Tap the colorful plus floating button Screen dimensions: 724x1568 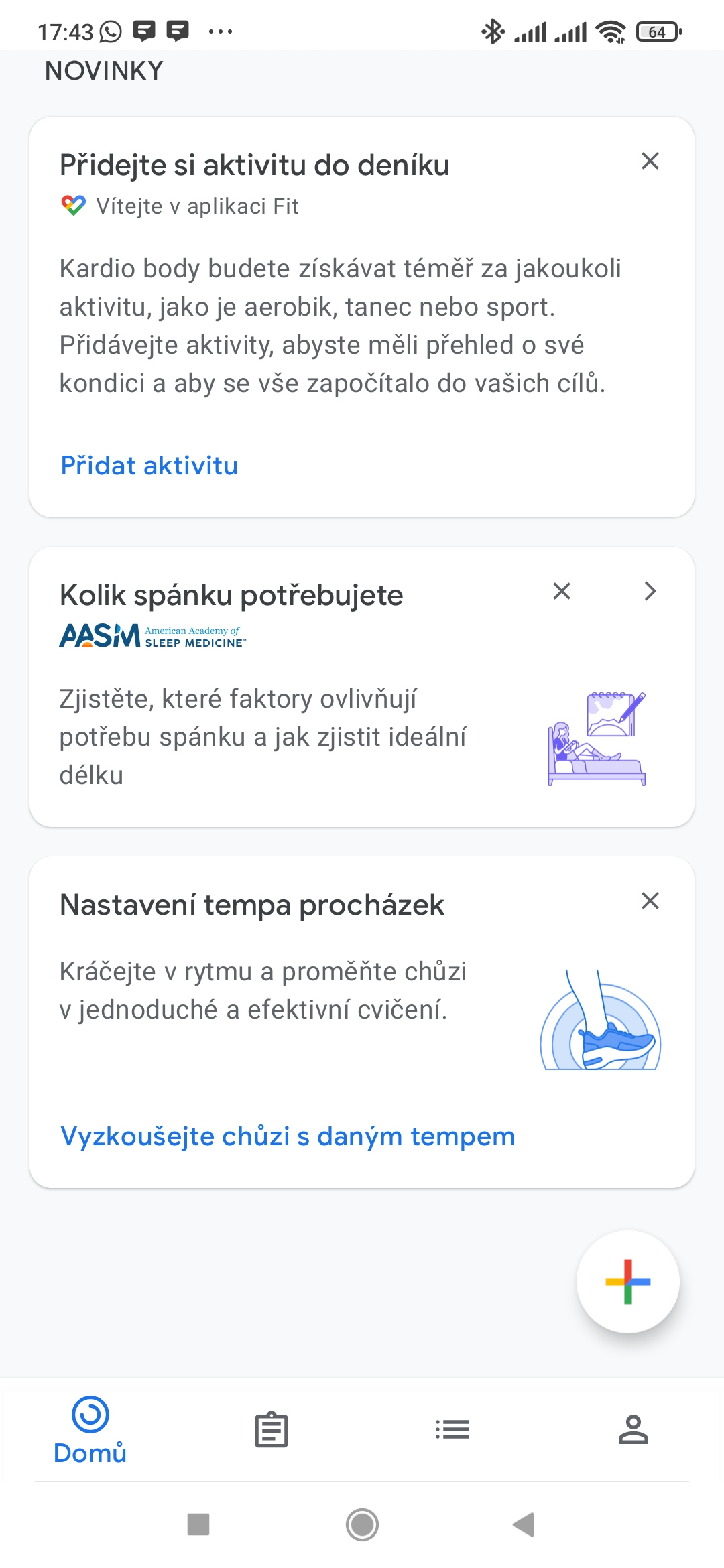pos(628,1282)
